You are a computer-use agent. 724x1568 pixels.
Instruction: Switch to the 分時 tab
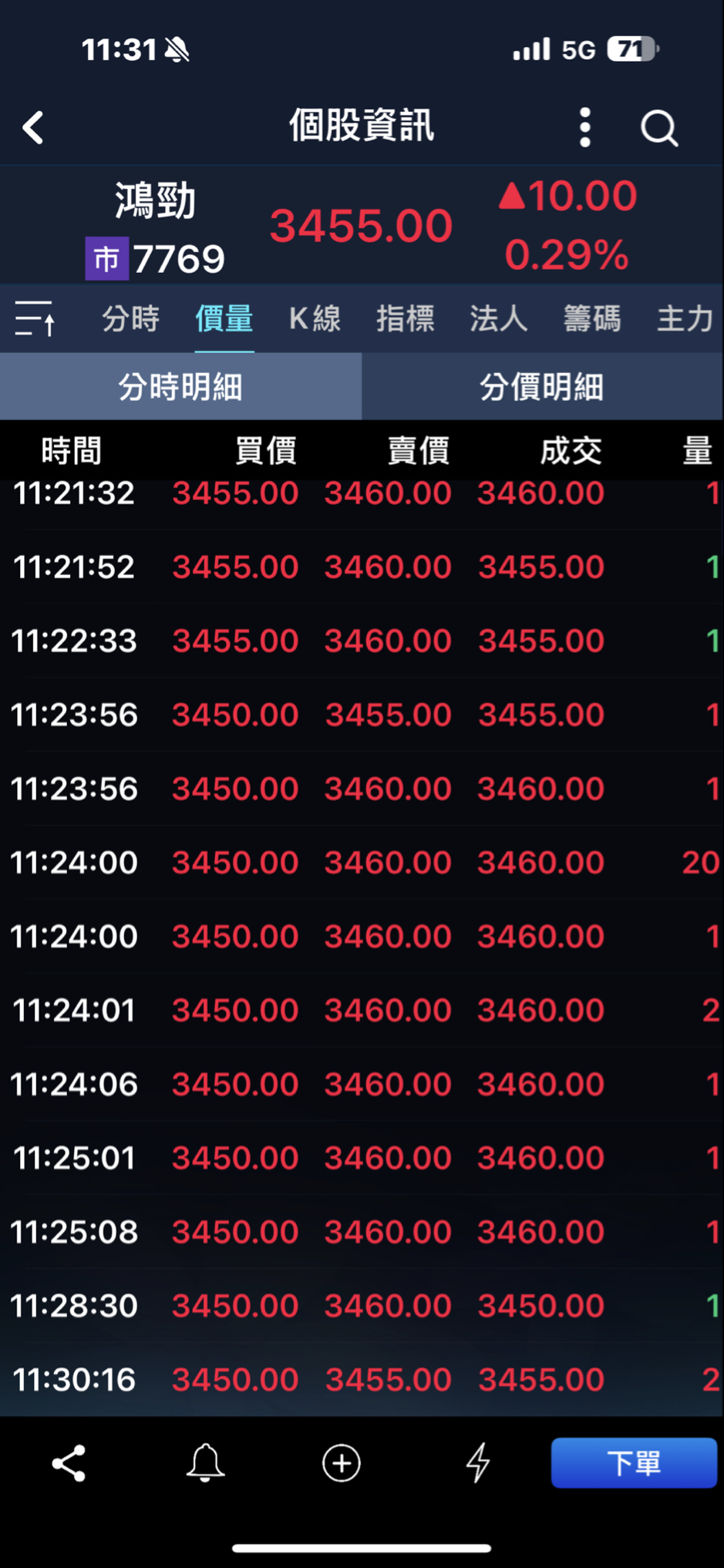click(130, 318)
